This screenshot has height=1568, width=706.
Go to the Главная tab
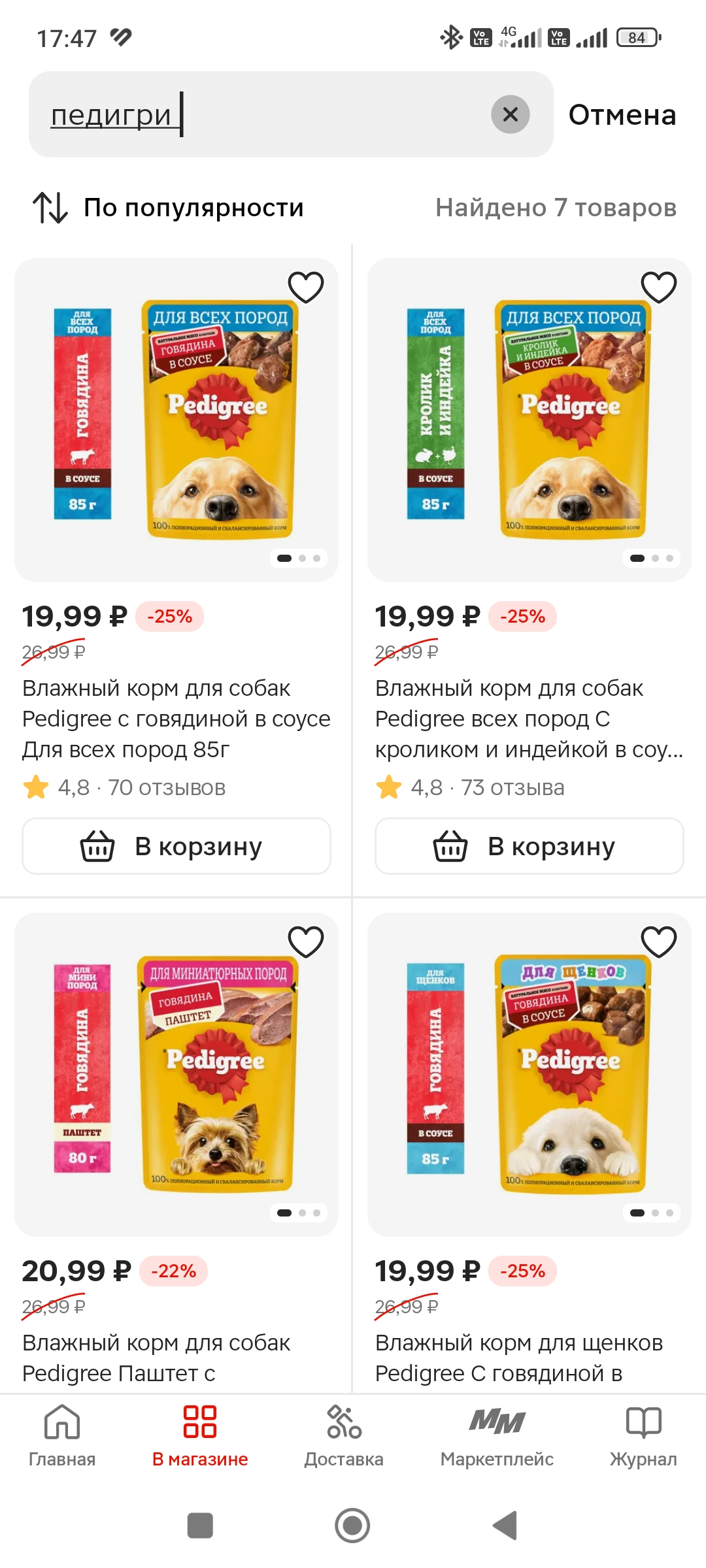coord(62,1436)
